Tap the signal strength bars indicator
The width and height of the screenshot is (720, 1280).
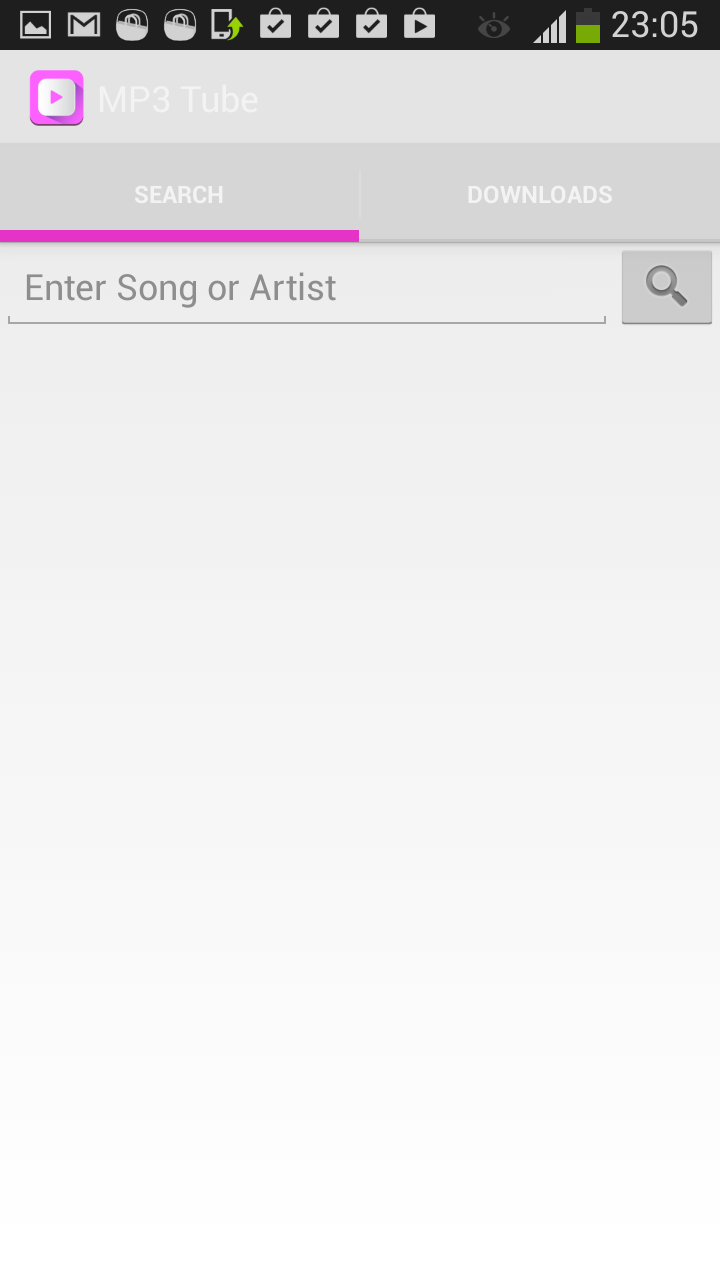[550, 25]
